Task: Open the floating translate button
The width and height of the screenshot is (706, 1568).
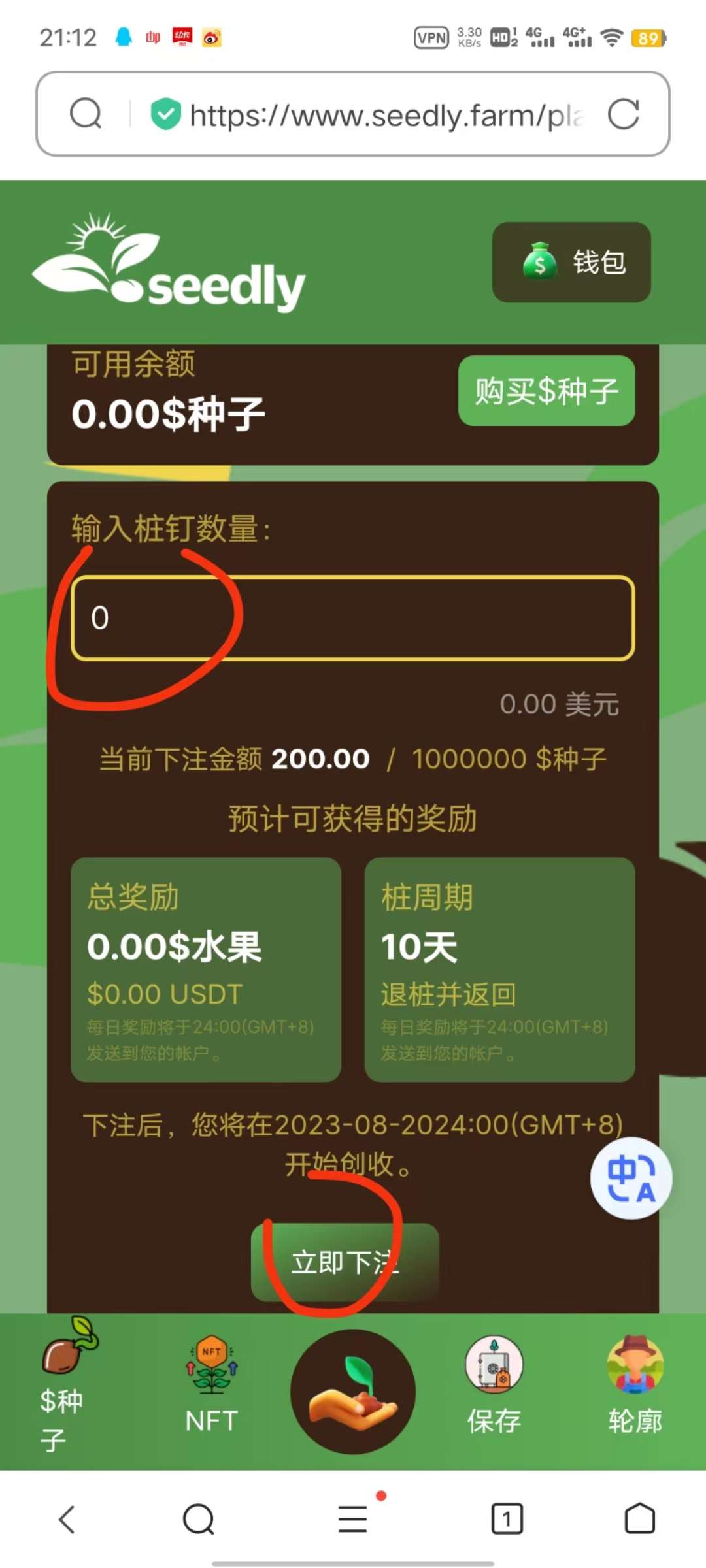Action: [631, 1178]
